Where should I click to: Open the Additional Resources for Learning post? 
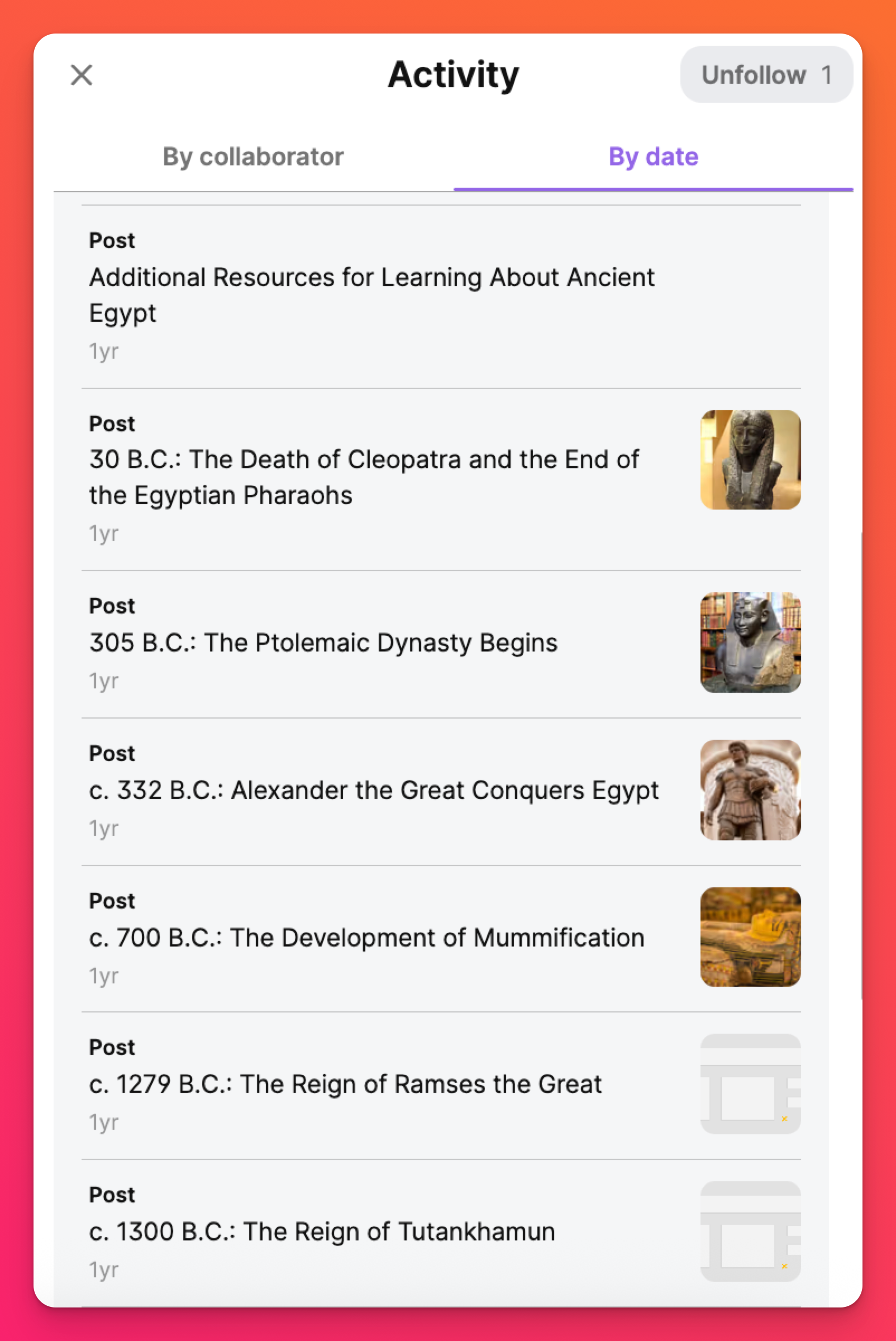[371, 295]
